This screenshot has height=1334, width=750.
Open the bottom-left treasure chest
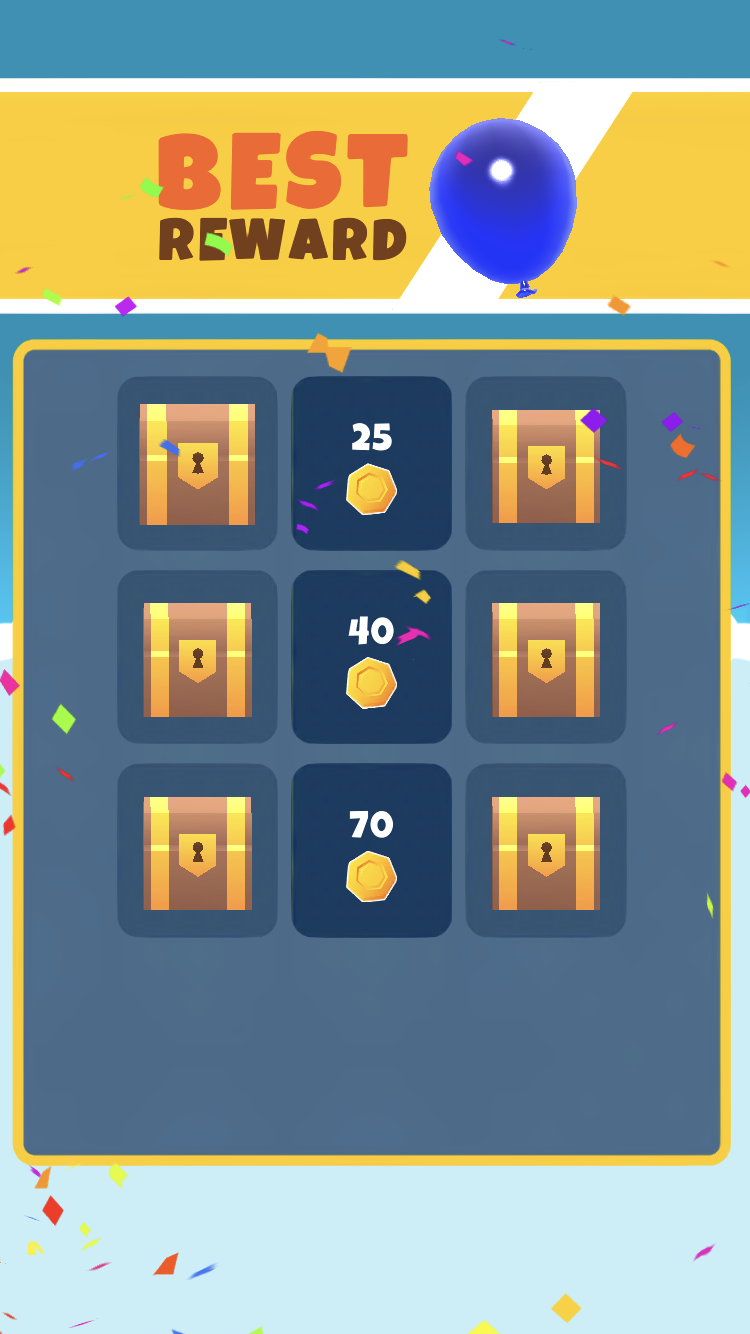[197, 852]
